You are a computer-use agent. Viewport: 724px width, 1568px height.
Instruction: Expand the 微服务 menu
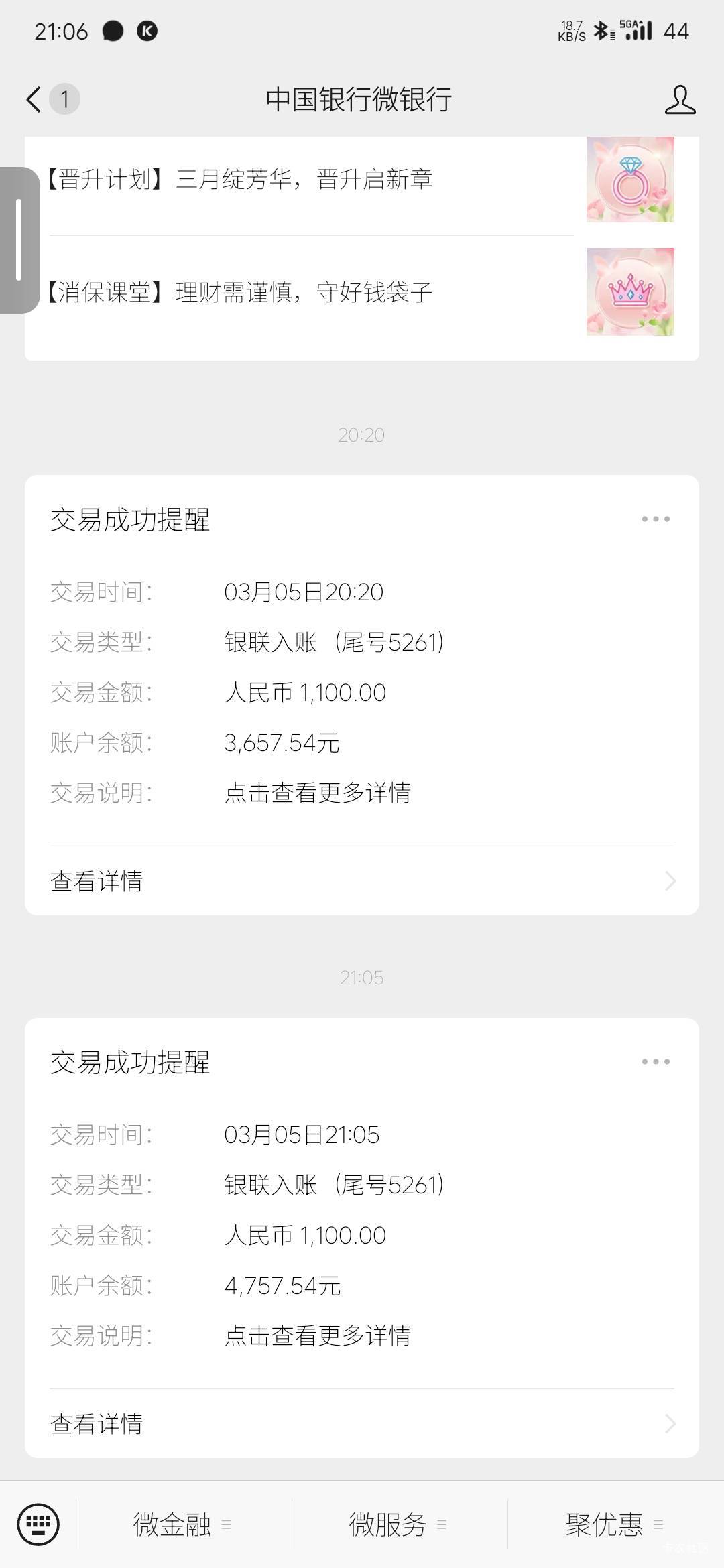(398, 1525)
